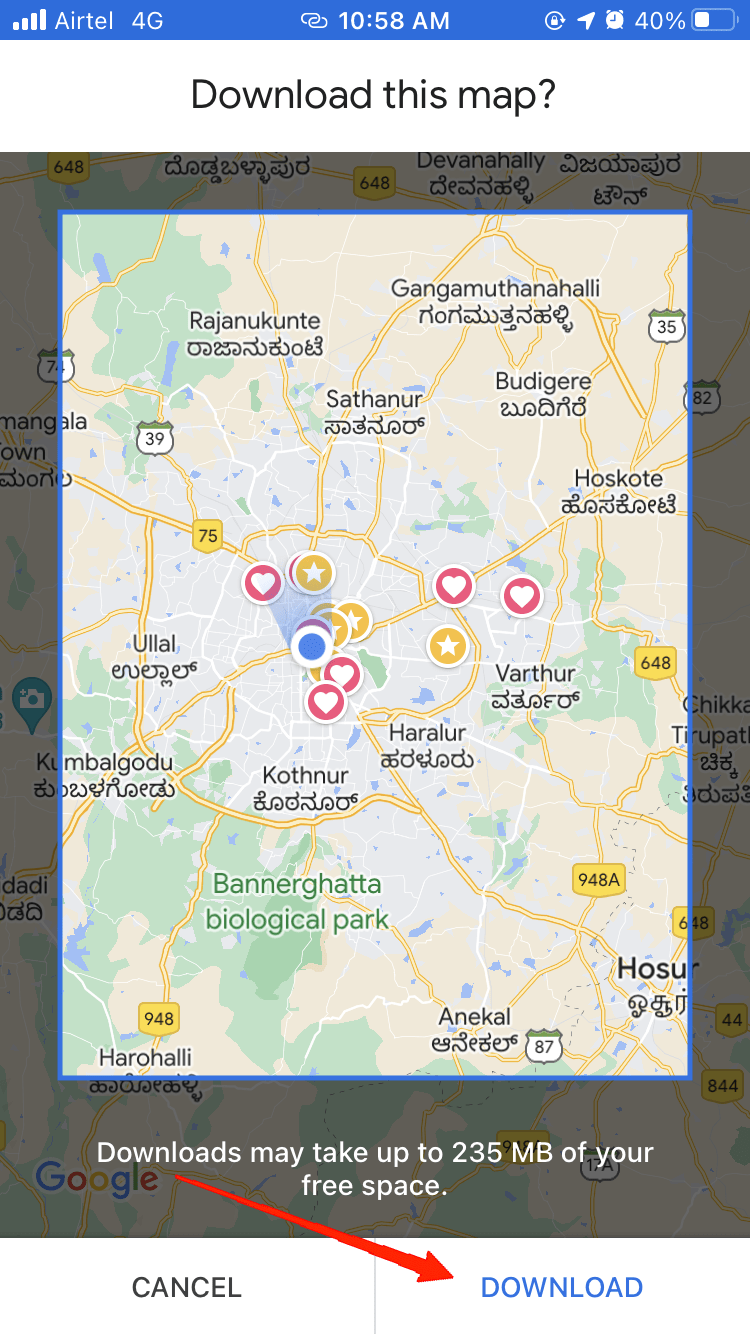Cancel the map download
750x1334 pixels.
click(187, 1287)
